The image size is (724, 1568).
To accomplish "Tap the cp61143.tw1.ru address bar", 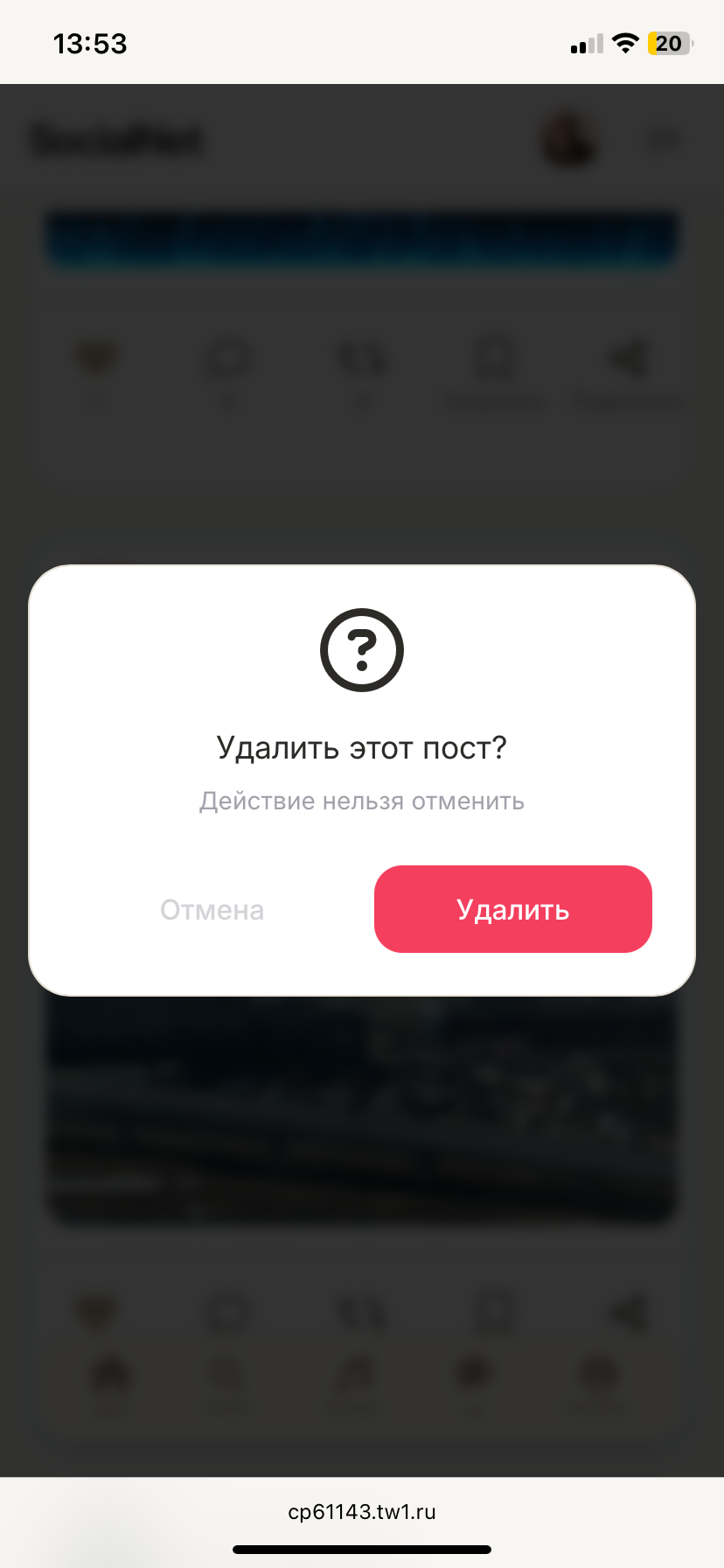I will coord(362,1511).
